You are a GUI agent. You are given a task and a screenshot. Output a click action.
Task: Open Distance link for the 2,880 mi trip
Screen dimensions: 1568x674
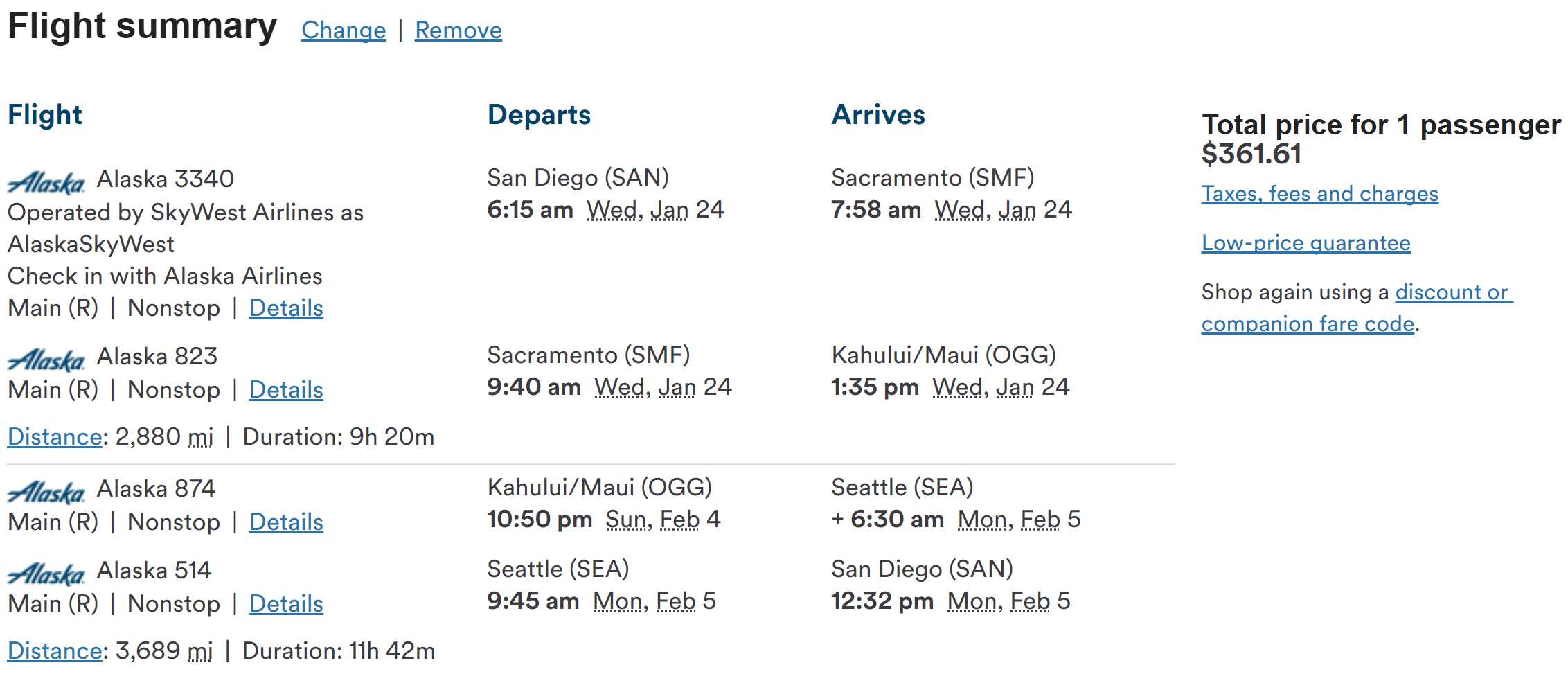click(x=55, y=437)
